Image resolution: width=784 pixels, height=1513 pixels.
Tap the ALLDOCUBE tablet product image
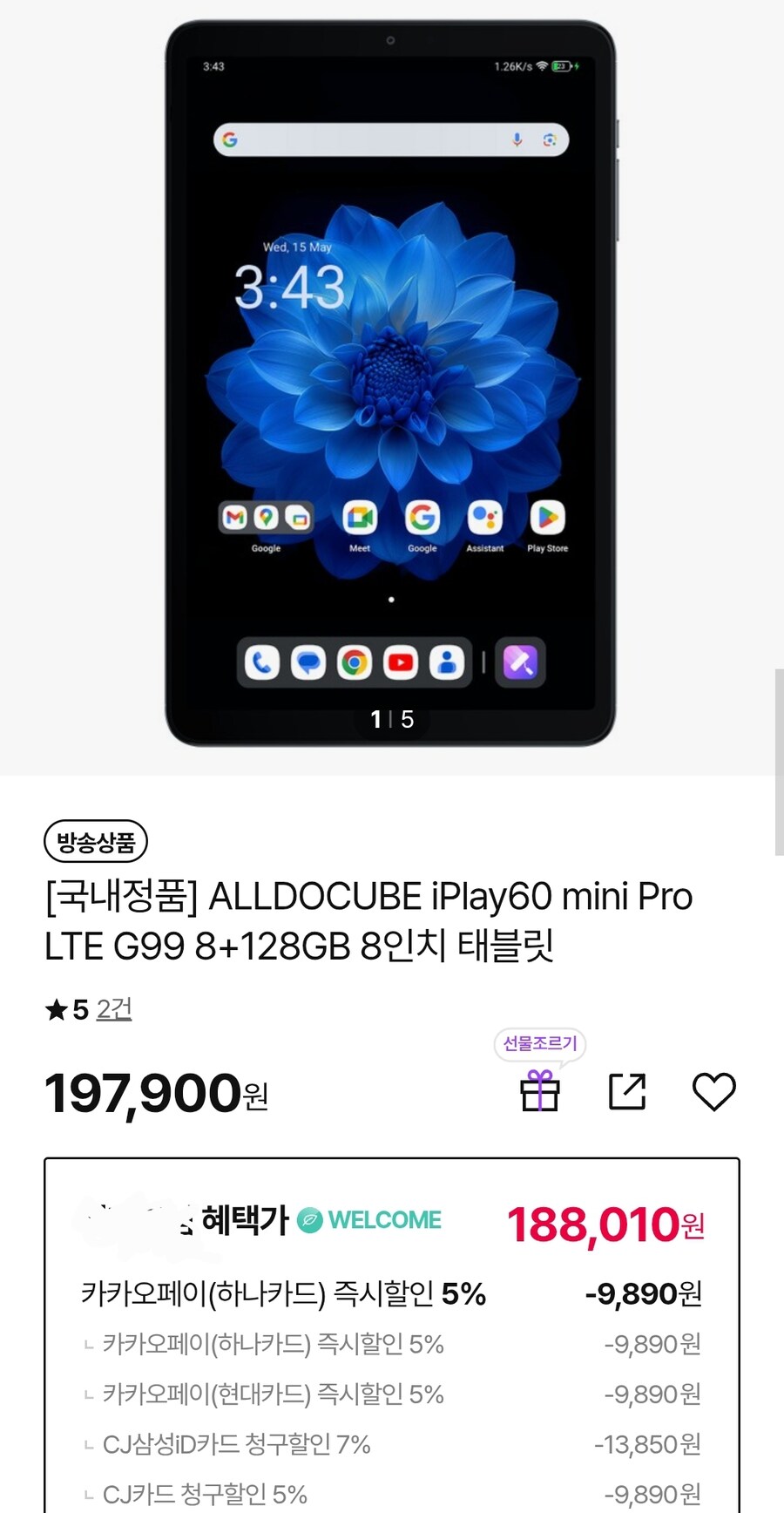click(x=390, y=383)
